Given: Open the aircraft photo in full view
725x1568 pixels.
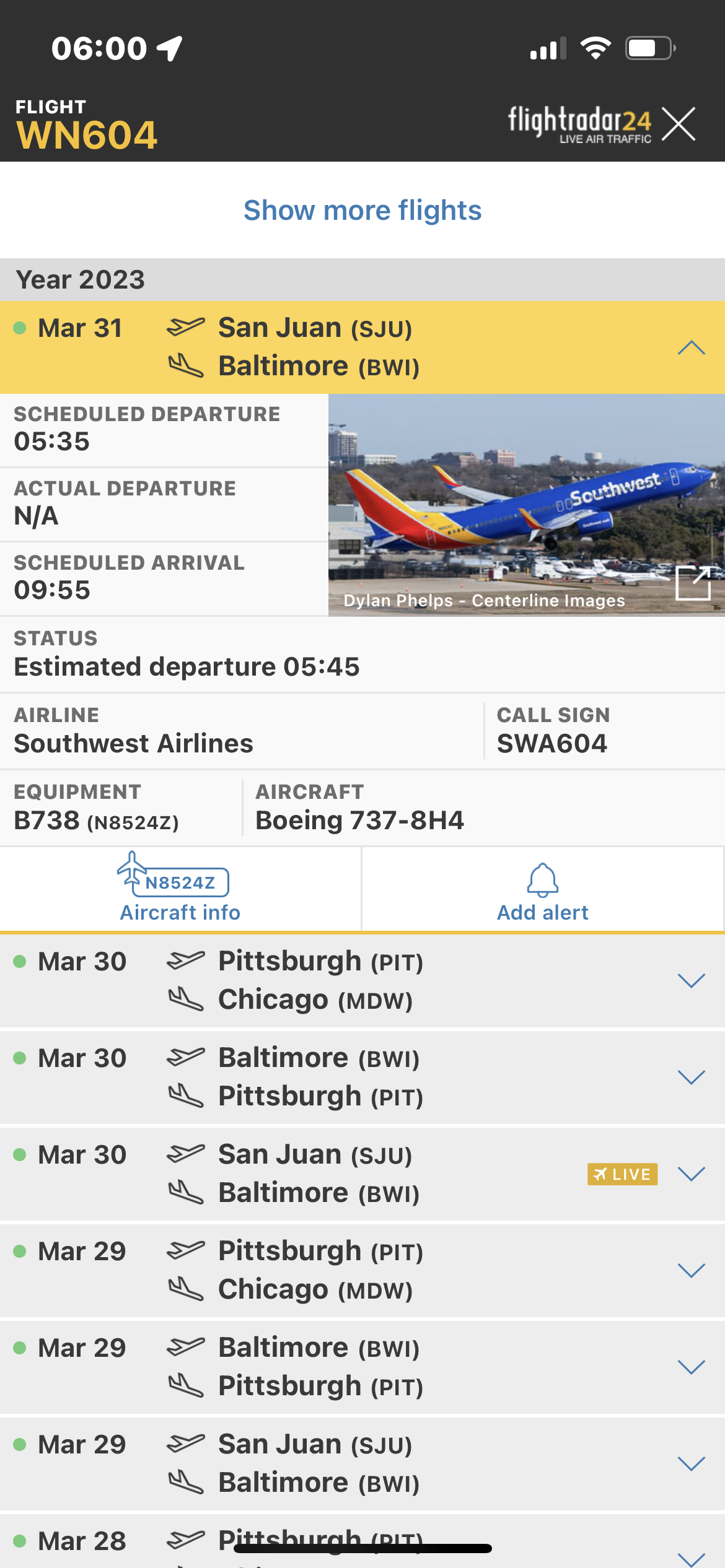Looking at the screenshot, I should pos(692,583).
